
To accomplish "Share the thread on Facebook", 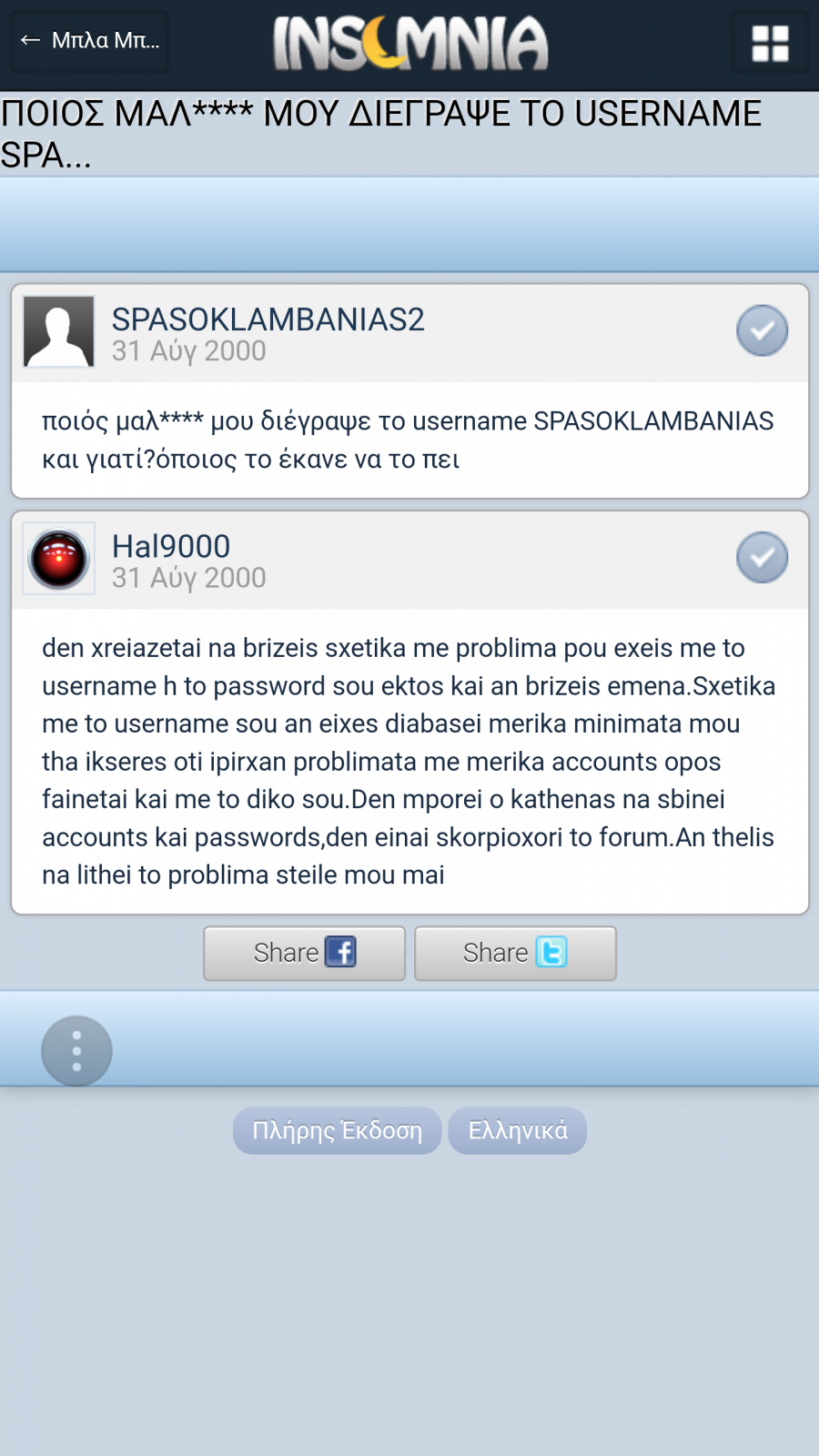I will pyautogui.click(x=304, y=953).
